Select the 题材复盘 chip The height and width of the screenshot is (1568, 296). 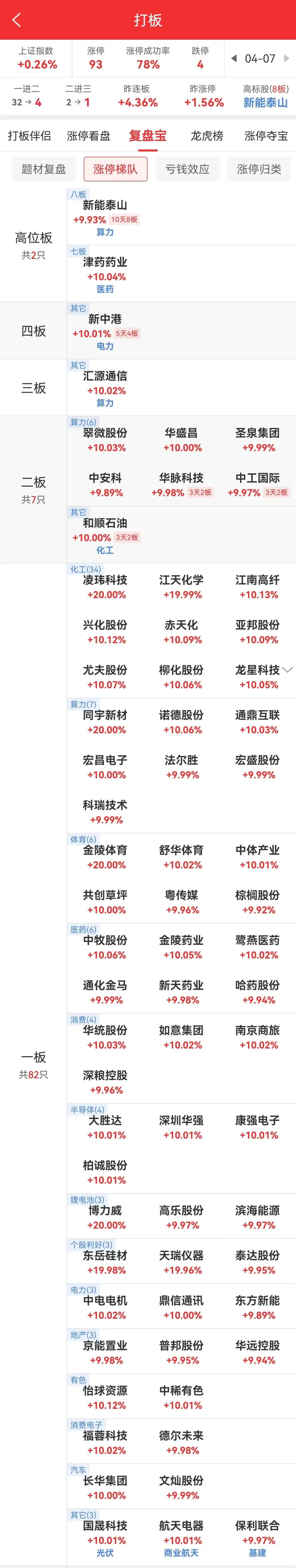[x=43, y=169]
